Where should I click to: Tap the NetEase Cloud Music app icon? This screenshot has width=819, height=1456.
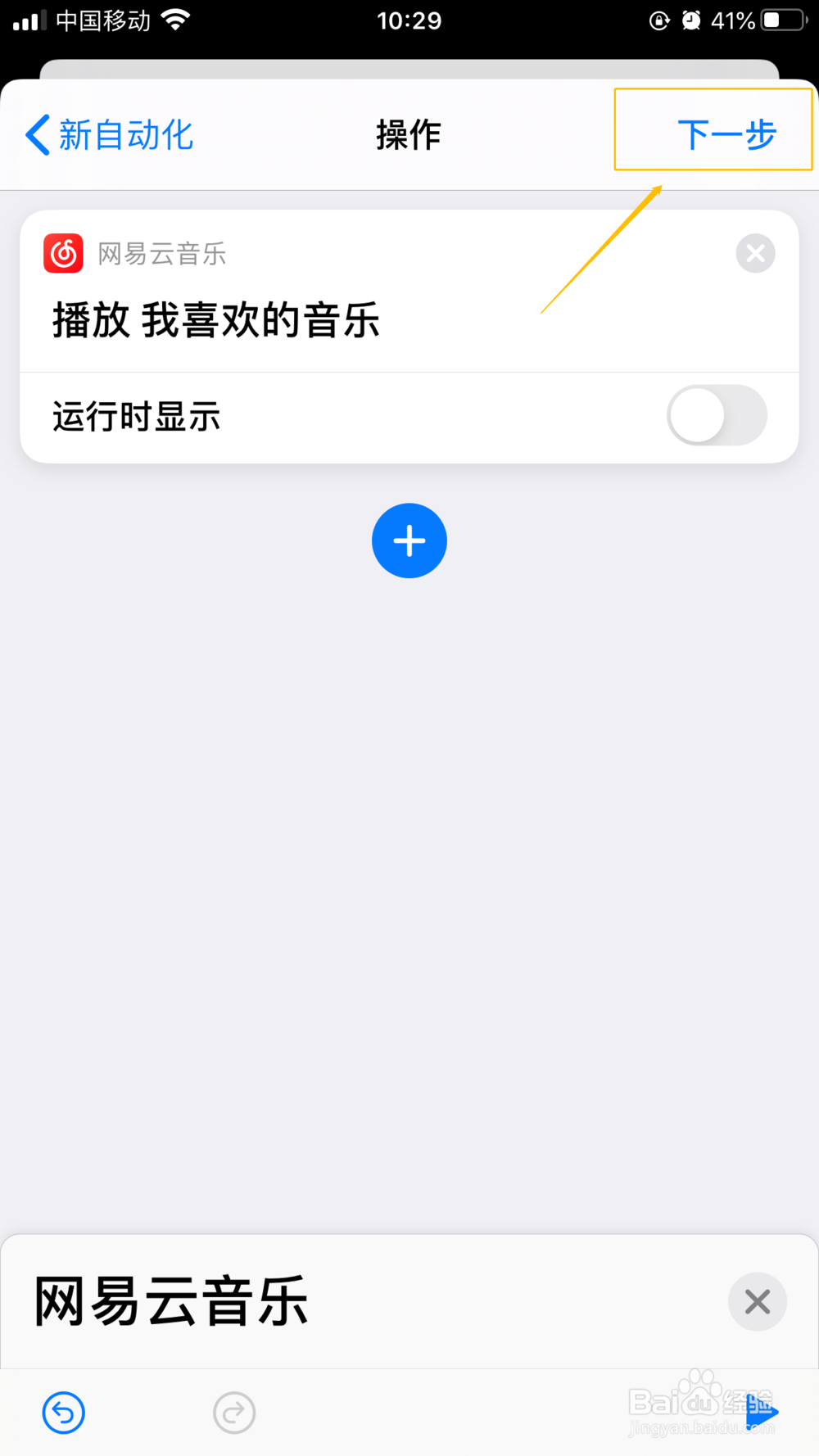(63, 252)
